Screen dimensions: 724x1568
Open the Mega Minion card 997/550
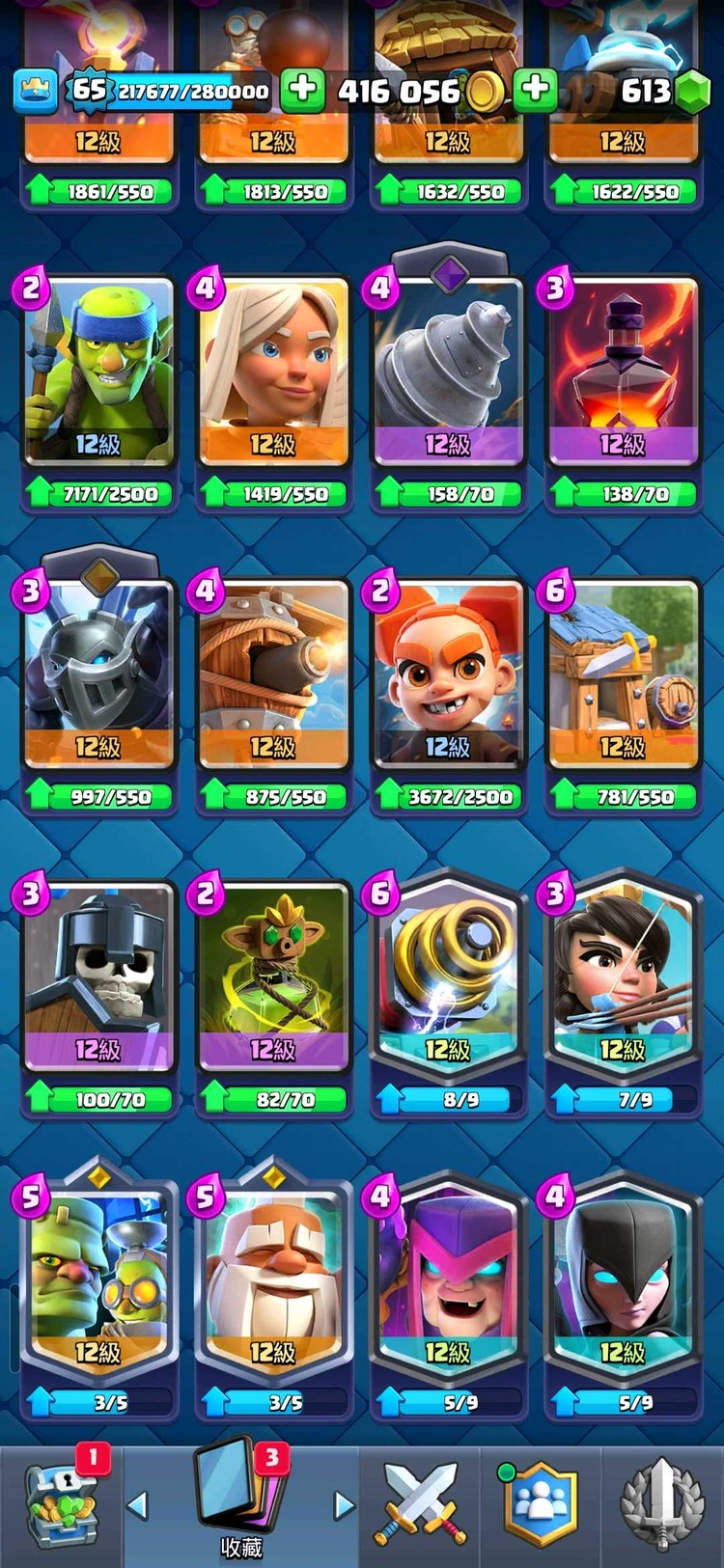point(98,675)
